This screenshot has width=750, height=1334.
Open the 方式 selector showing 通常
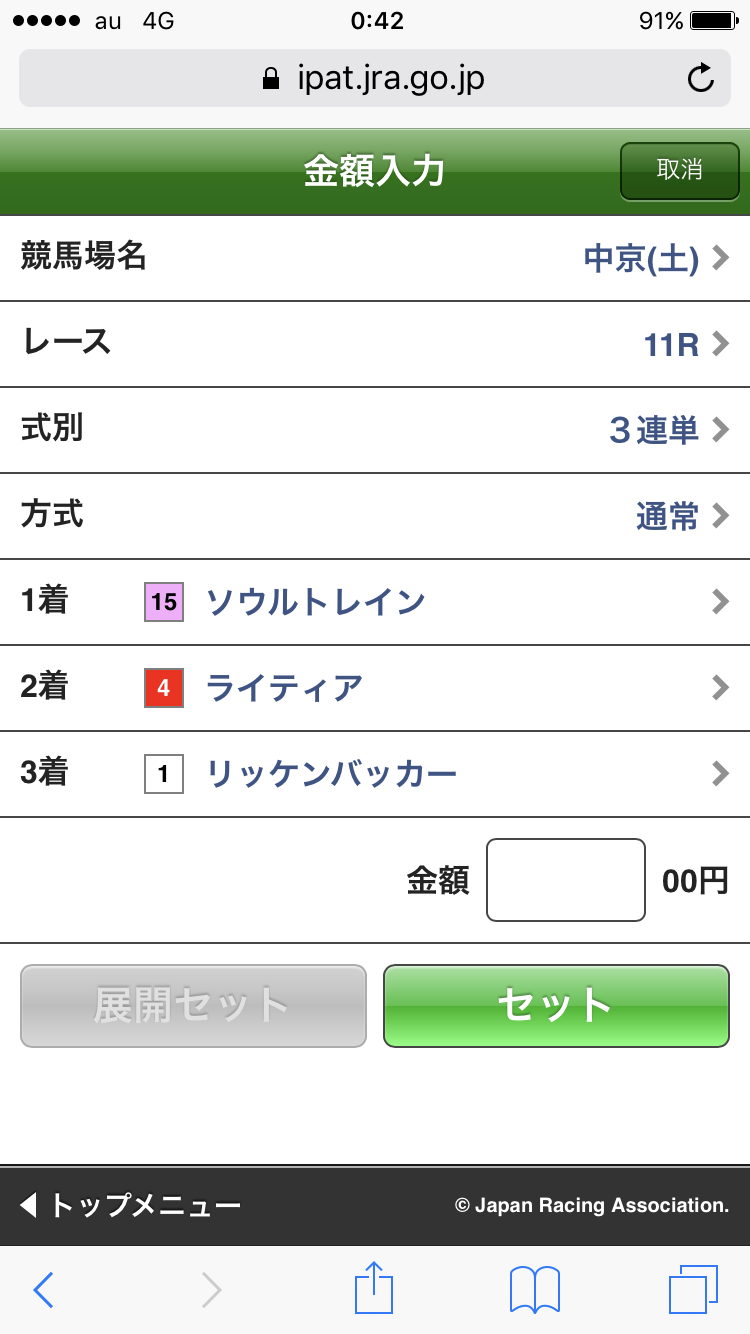coord(375,515)
